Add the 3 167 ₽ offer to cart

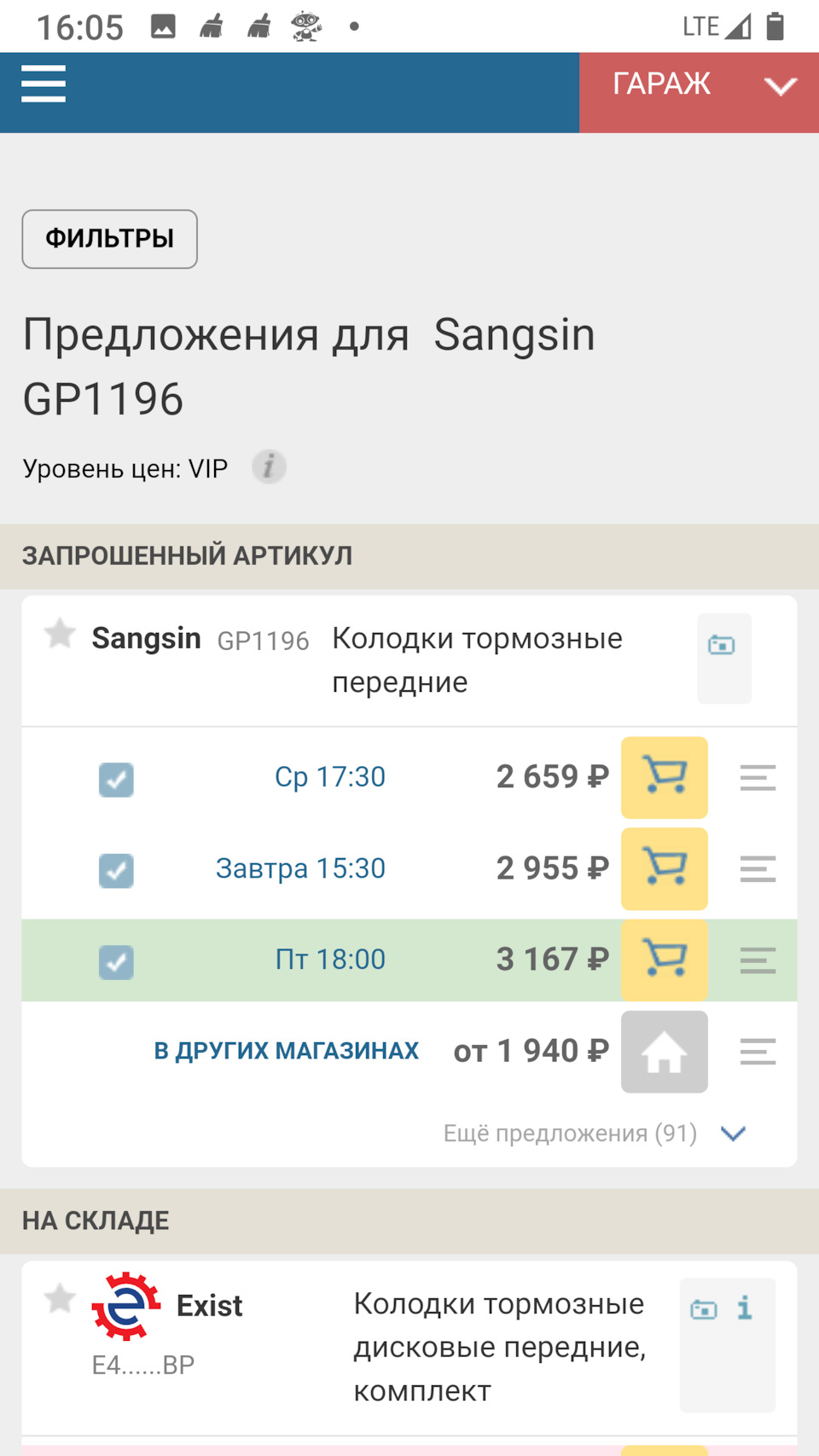pos(664,960)
